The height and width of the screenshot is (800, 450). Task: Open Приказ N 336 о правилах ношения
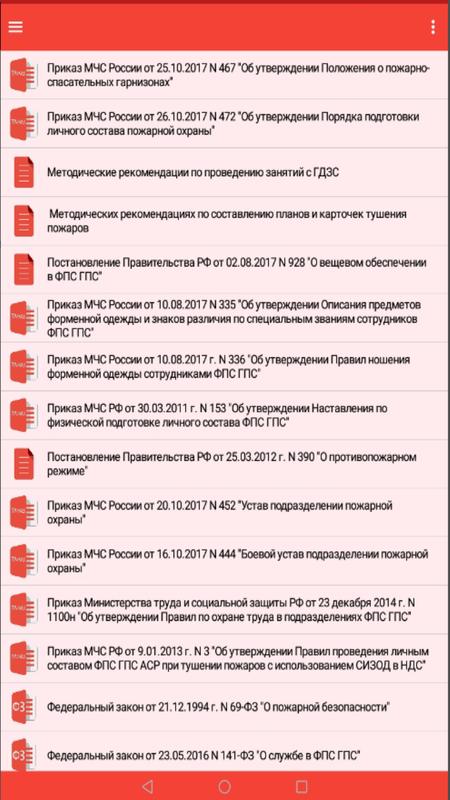225,367
